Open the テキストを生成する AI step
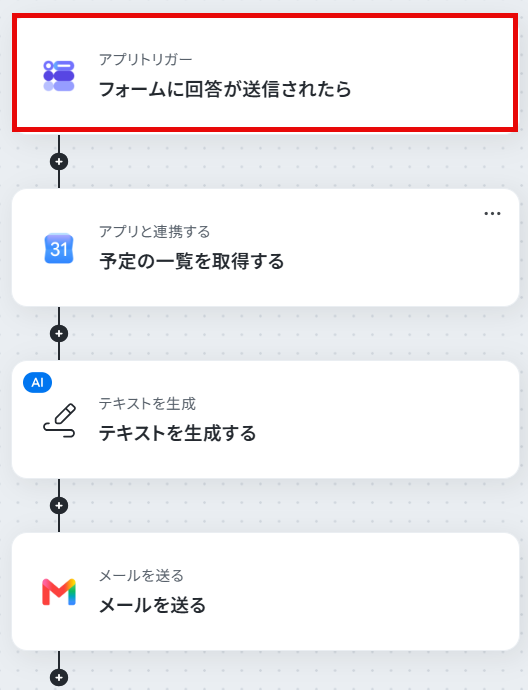Viewport: 528px width, 690px height. 265,419
